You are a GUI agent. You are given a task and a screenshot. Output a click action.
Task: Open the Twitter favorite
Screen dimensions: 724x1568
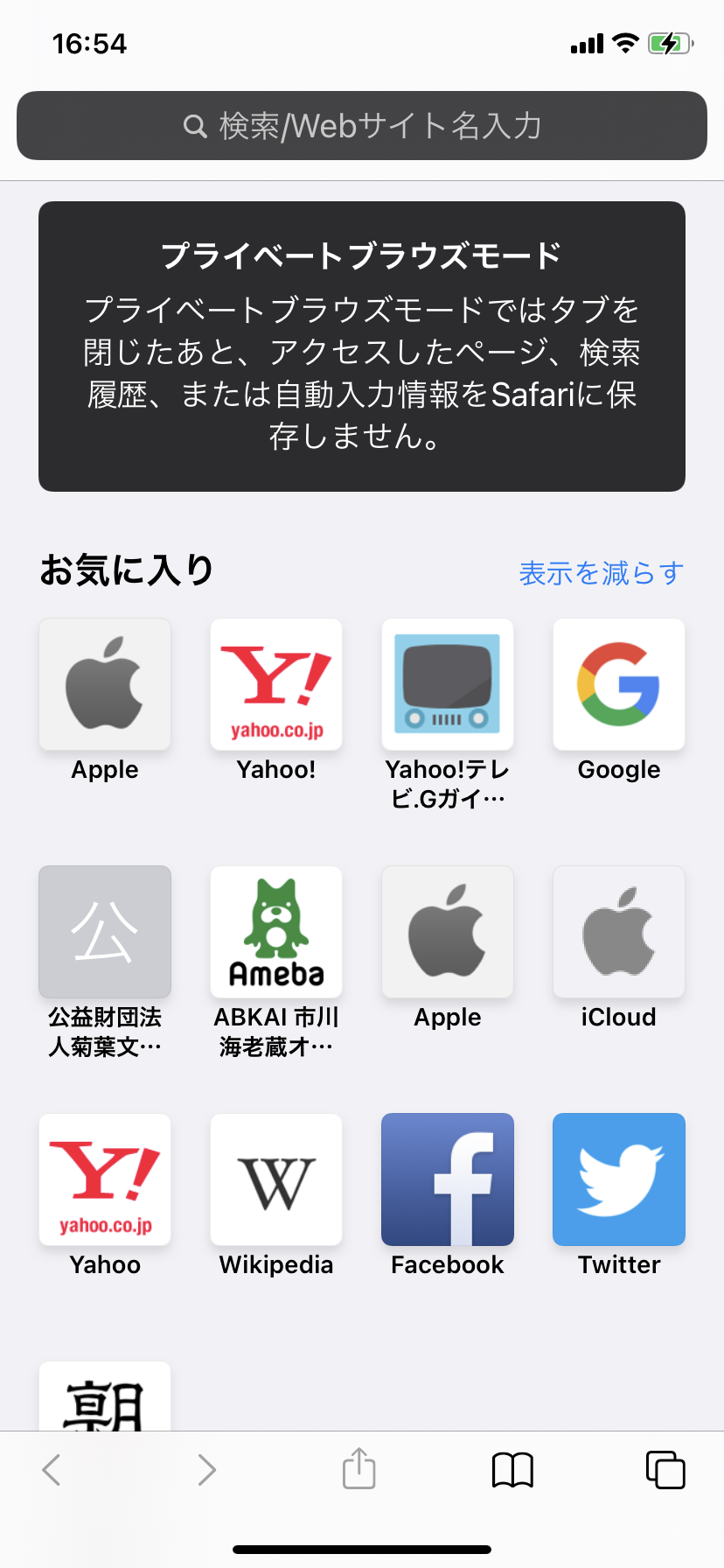click(x=619, y=1180)
